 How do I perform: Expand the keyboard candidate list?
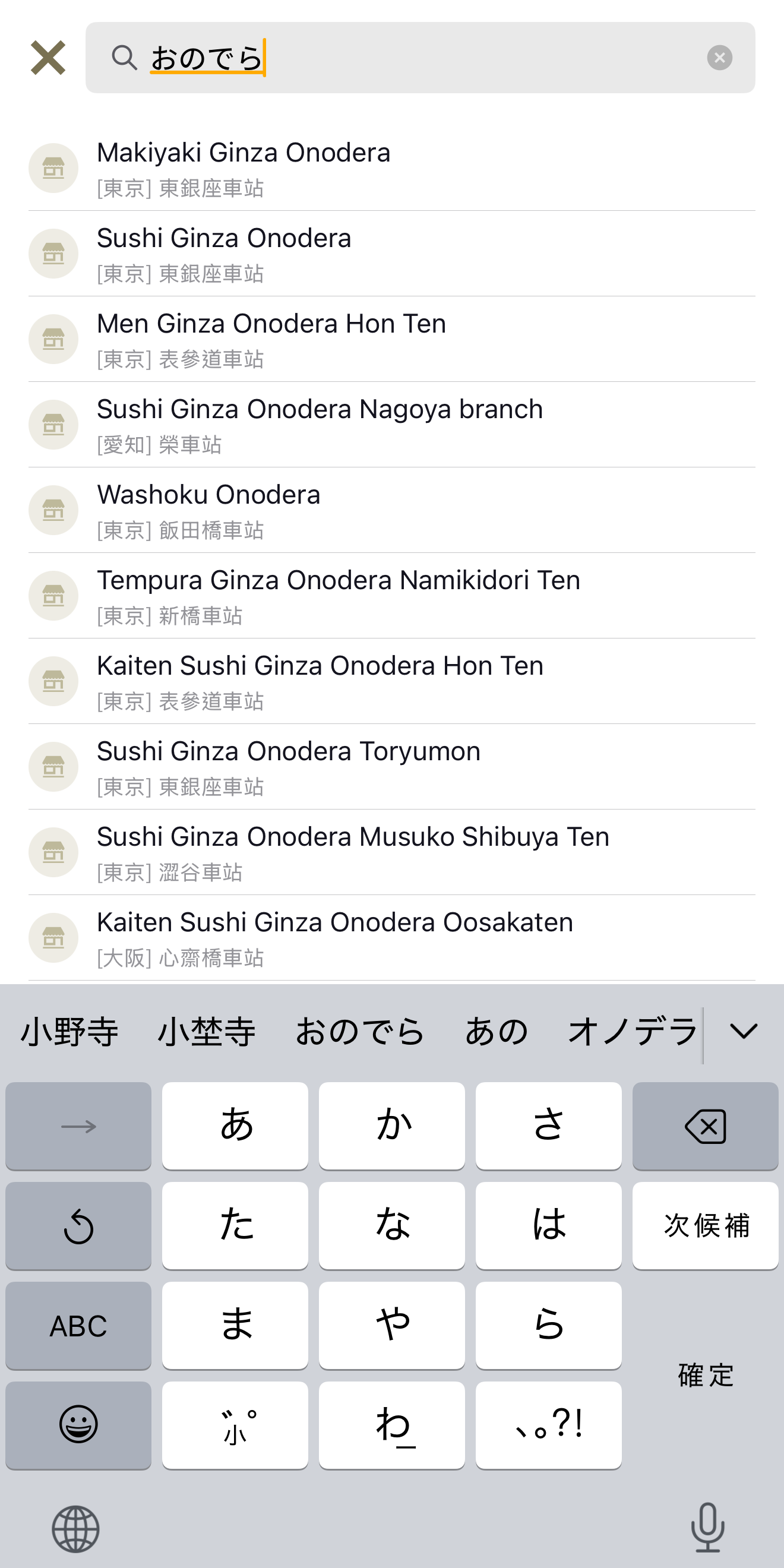pos(743,1032)
